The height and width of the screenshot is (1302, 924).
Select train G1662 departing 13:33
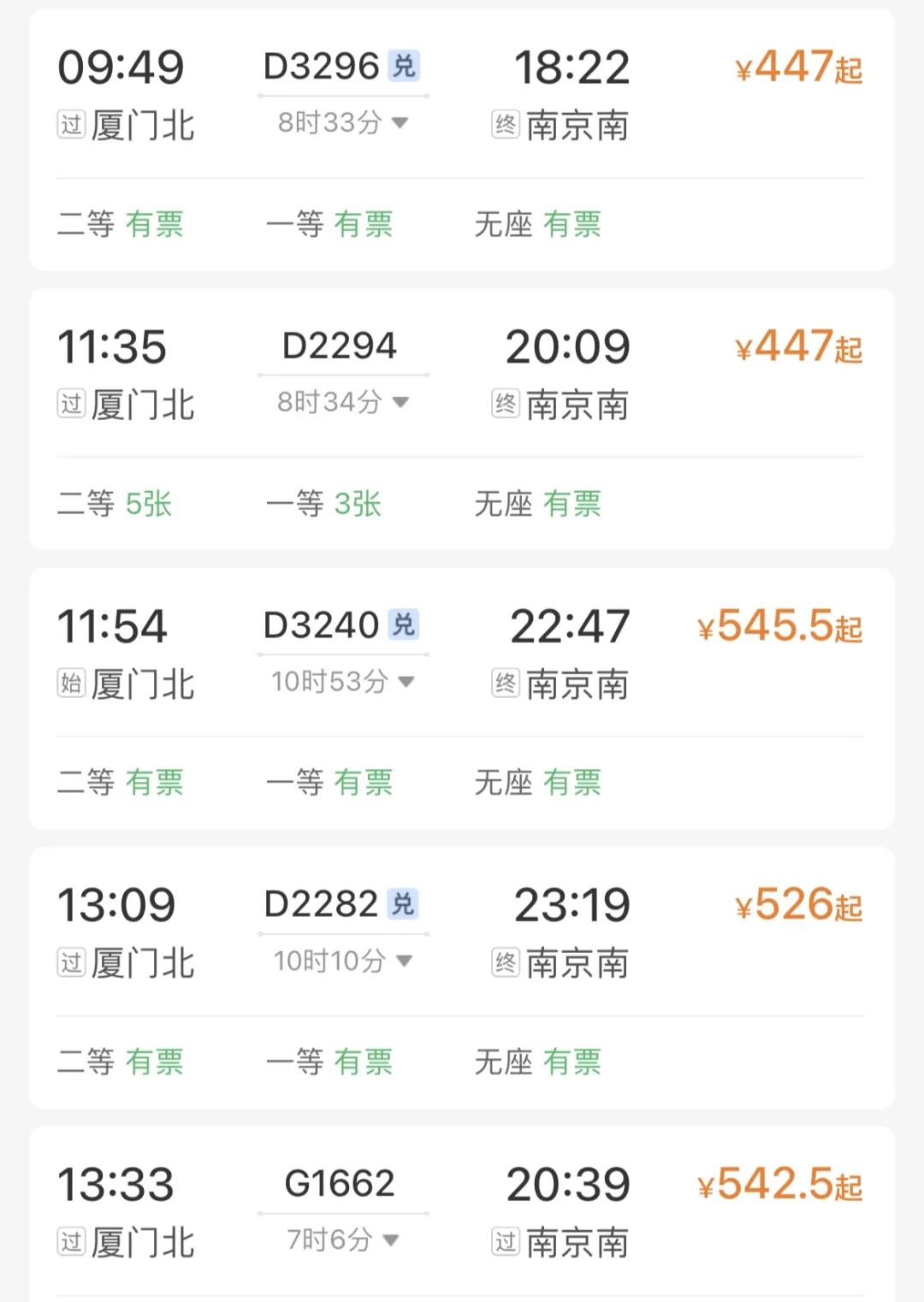pyautogui.click(x=339, y=1184)
